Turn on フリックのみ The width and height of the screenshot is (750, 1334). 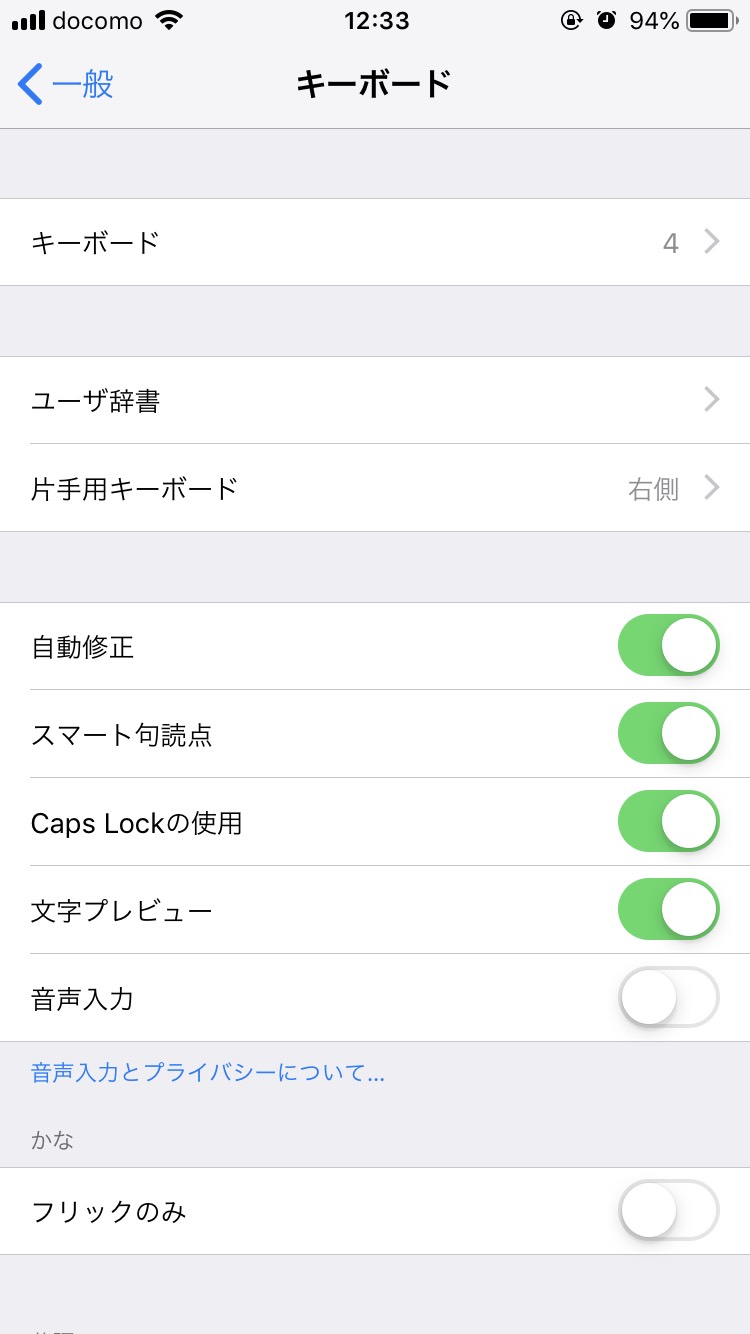pos(668,1211)
